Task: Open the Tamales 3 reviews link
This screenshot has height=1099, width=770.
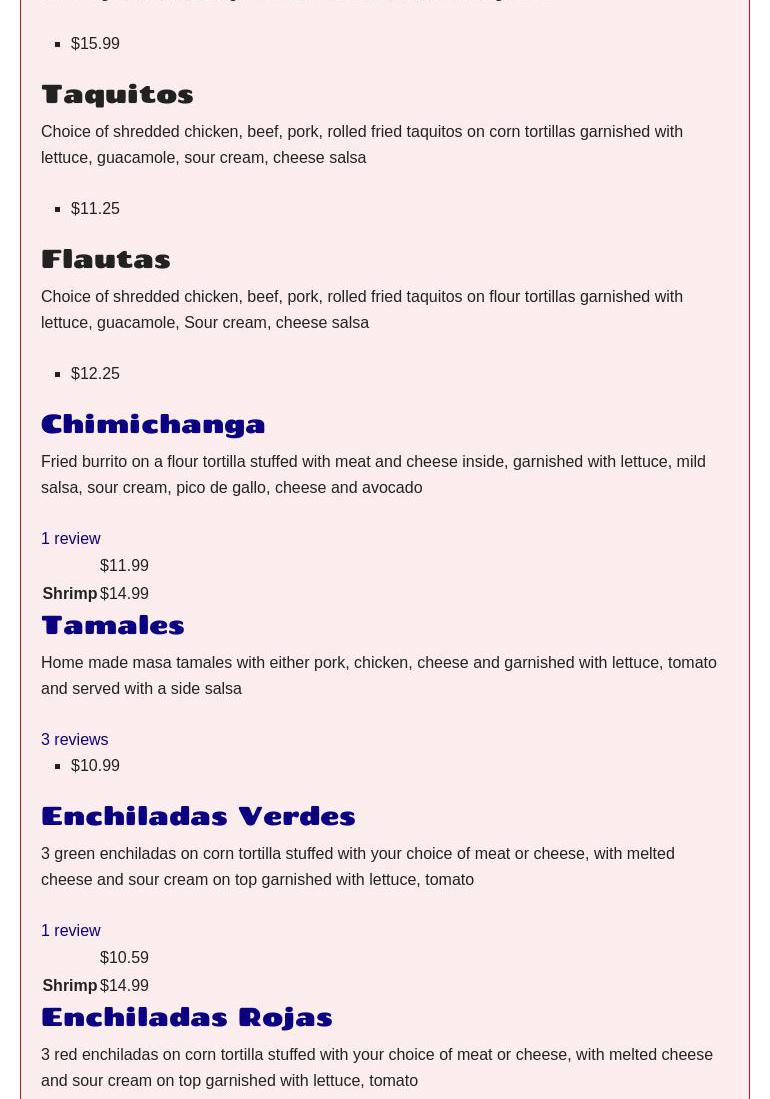Action: point(74,739)
